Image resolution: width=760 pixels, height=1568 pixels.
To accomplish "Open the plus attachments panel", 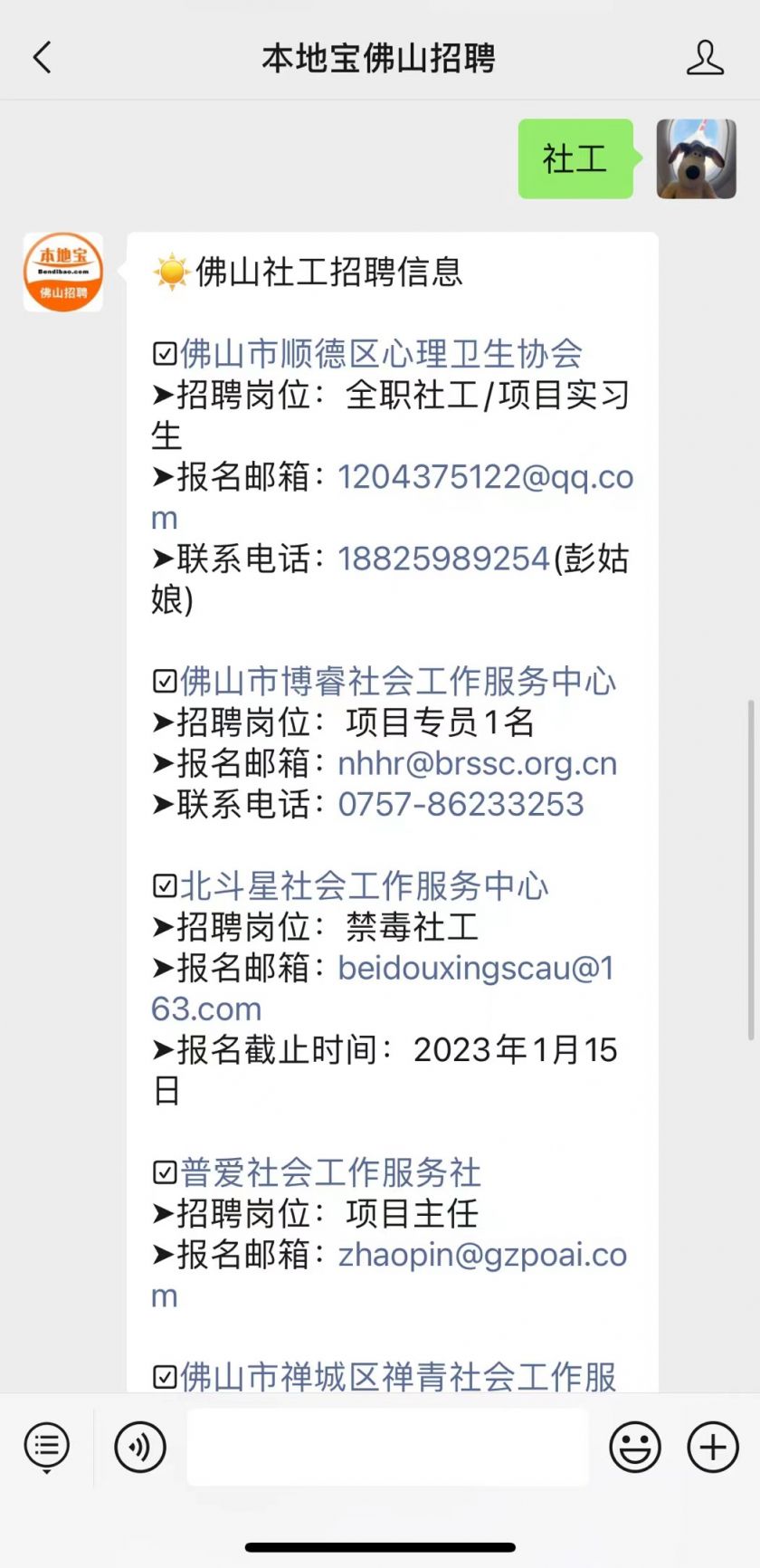I will click(x=713, y=1446).
